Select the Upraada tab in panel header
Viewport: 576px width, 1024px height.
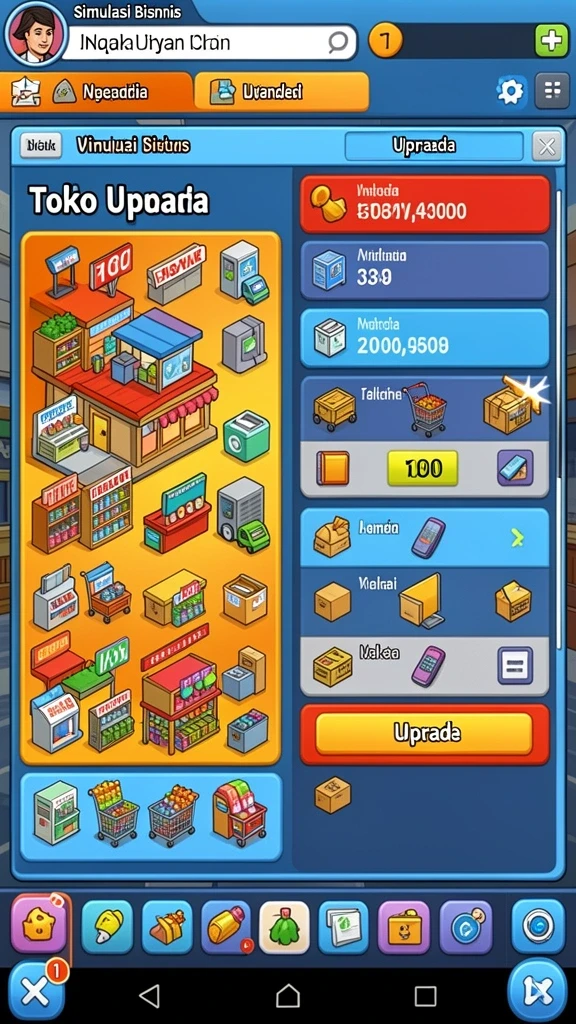[x=434, y=146]
